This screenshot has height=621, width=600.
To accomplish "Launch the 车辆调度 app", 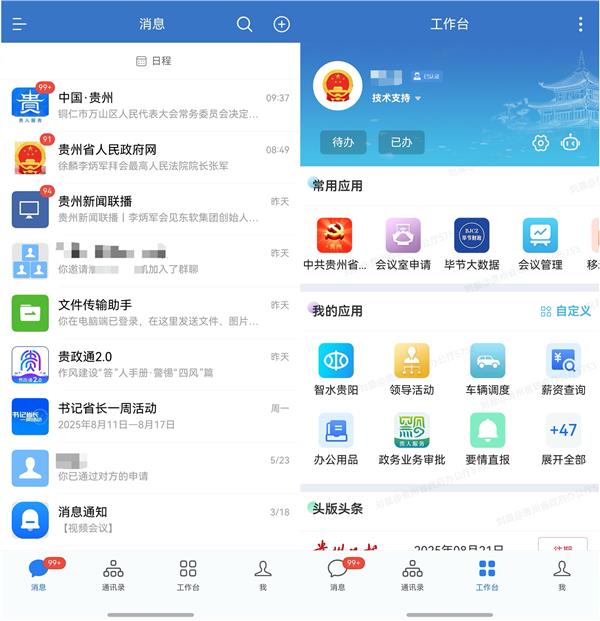I will coord(487,369).
